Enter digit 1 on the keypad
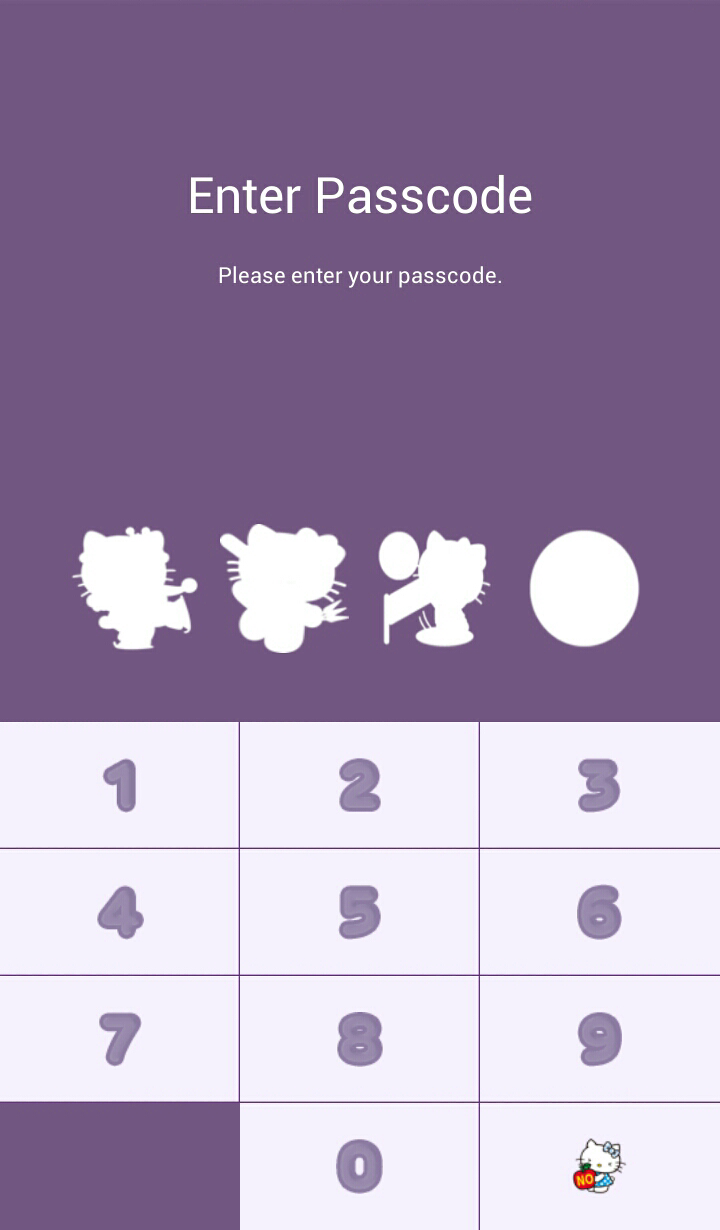The width and height of the screenshot is (720, 1230). coord(120,785)
